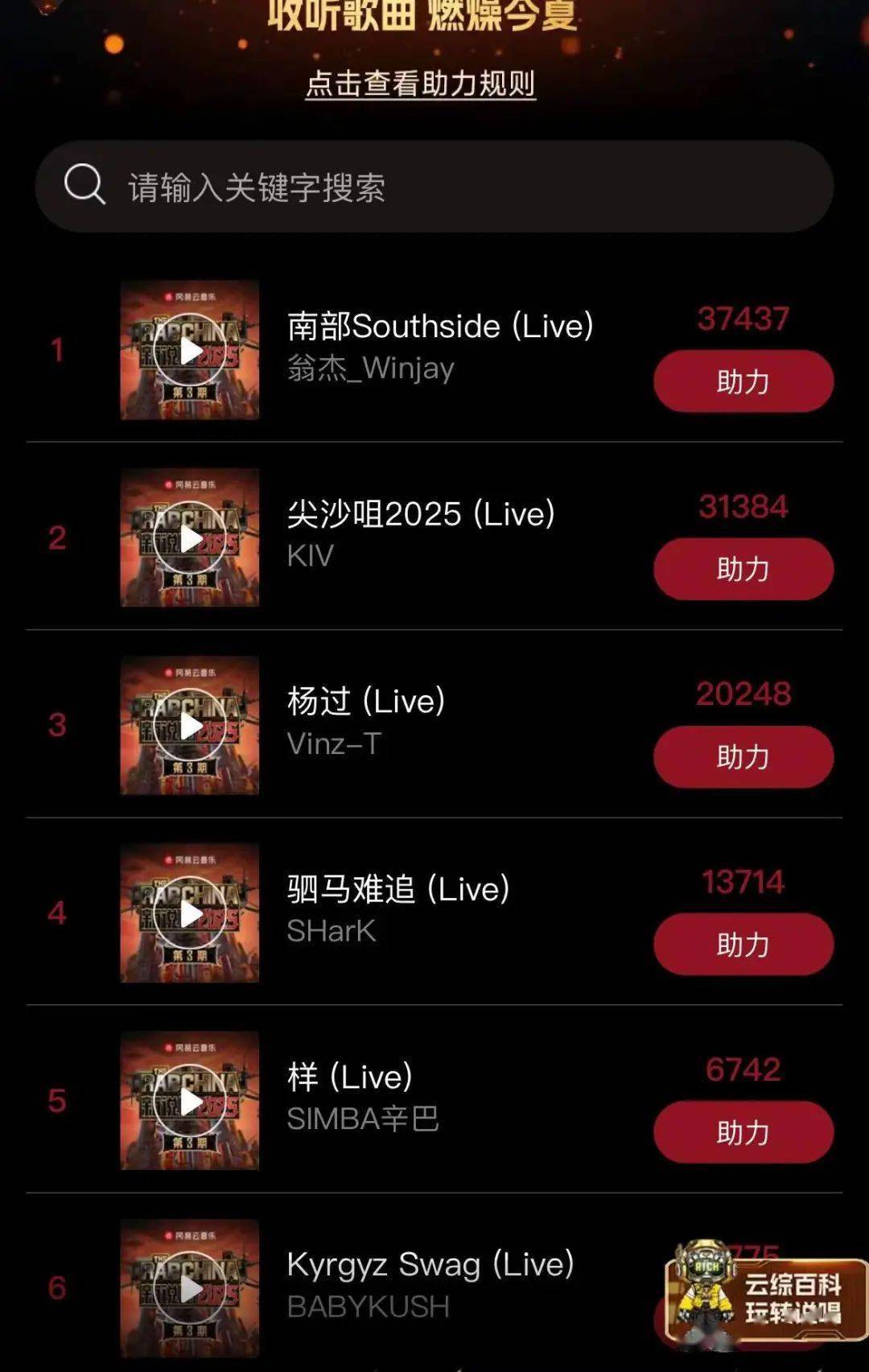This screenshot has height=1372, width=869.
Task: Hit 助力 for 南部Southside (Live)
Action: click(743, 381)
